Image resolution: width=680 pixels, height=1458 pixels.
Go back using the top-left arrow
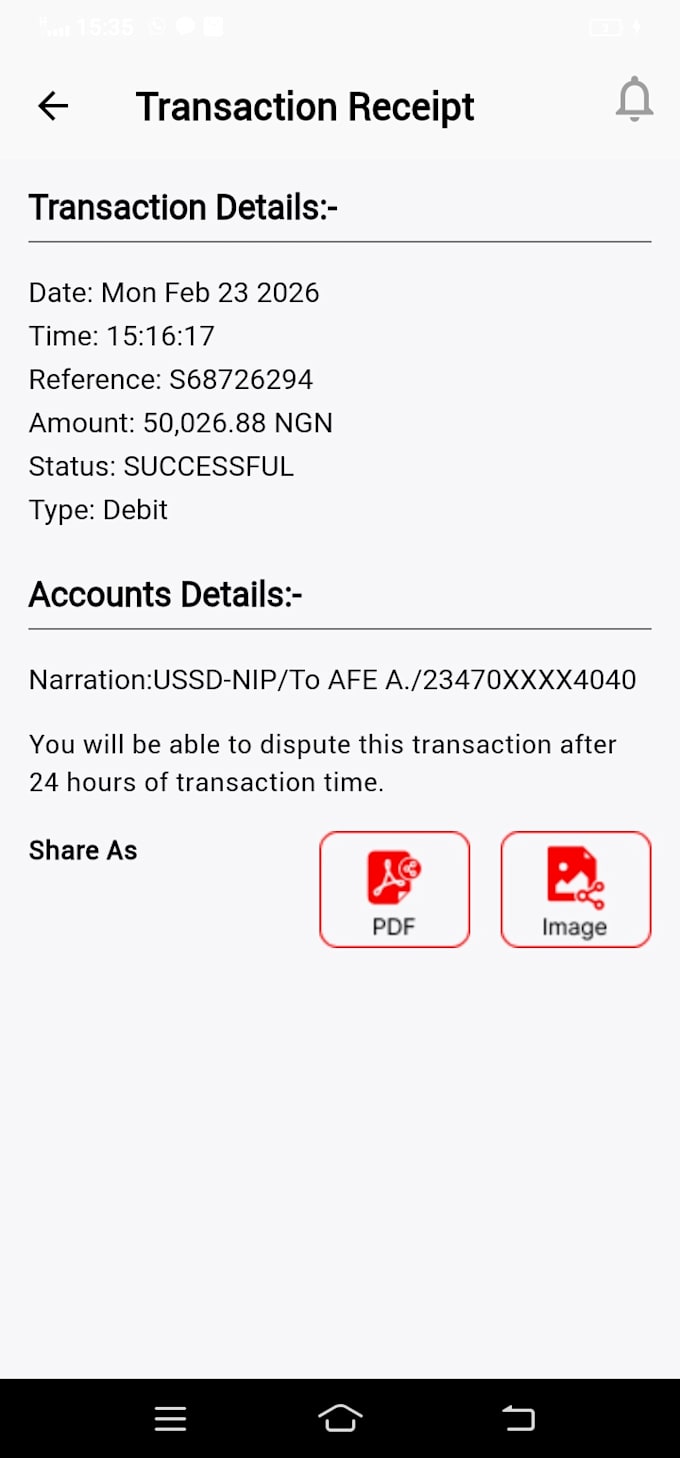[53, 106]
